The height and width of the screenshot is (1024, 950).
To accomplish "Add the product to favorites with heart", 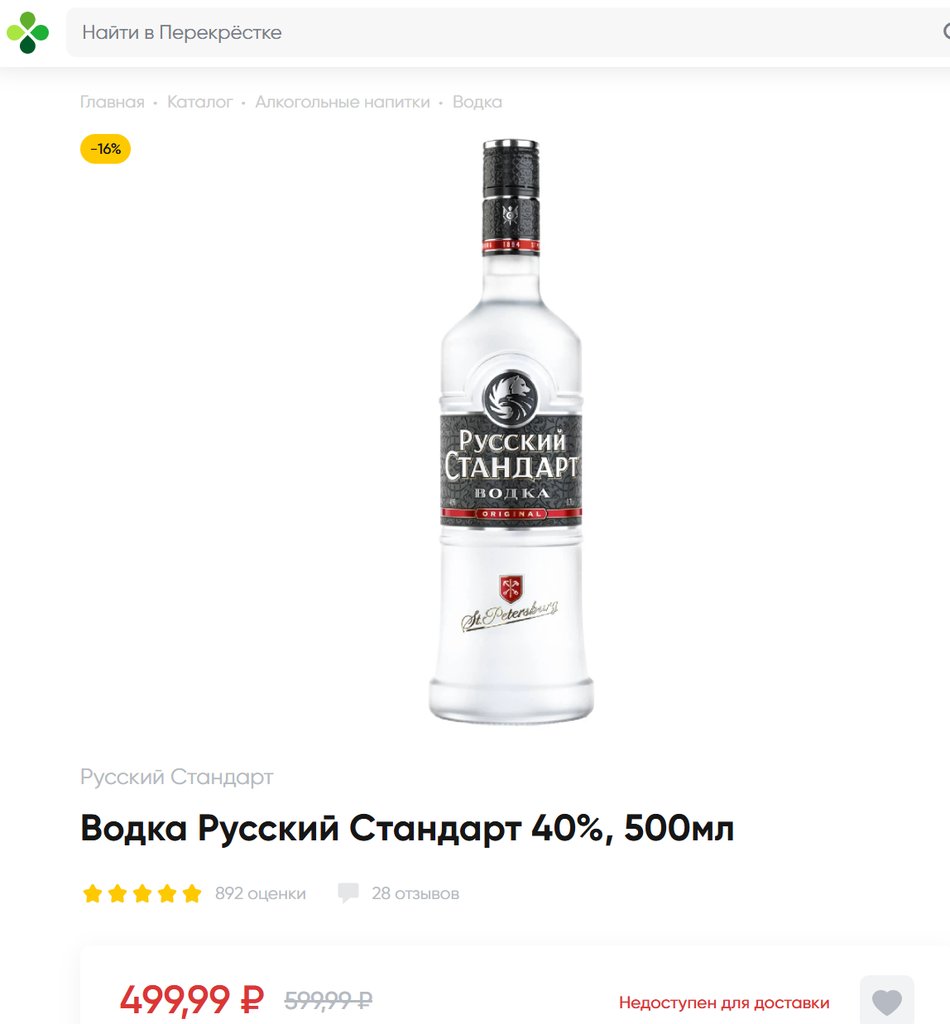I will tap(887, 1001).
